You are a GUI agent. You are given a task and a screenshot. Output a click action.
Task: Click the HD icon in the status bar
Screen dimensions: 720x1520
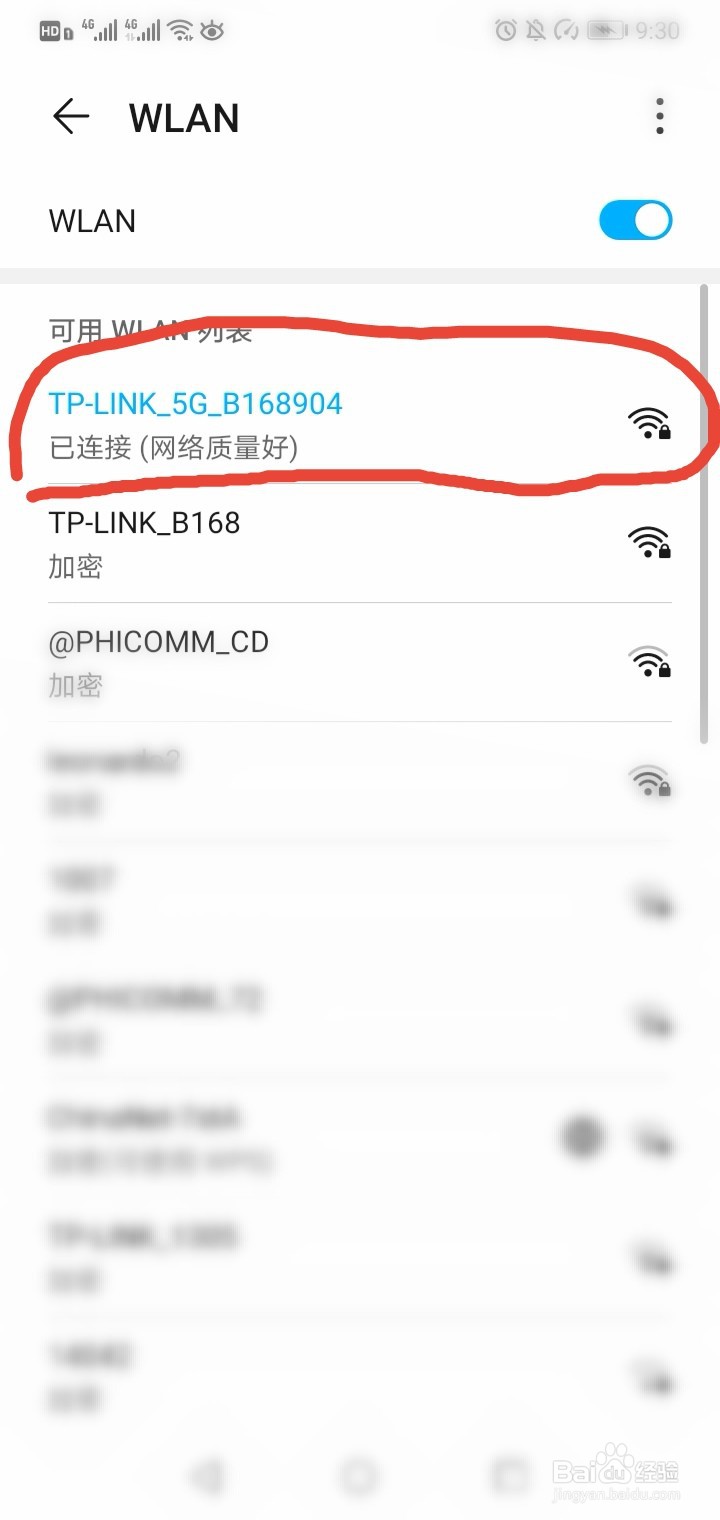52,30
